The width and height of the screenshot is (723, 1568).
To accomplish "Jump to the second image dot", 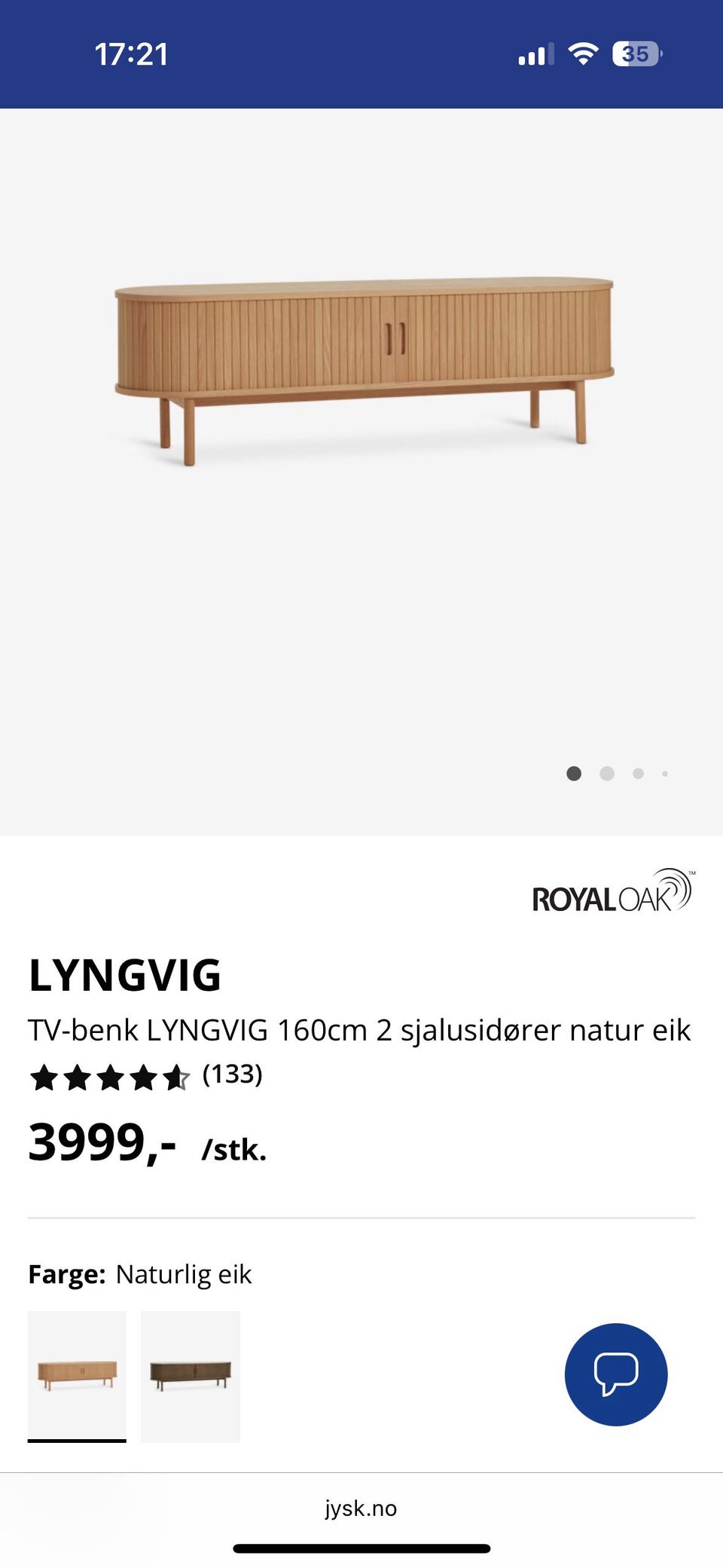I will [607, 774].
